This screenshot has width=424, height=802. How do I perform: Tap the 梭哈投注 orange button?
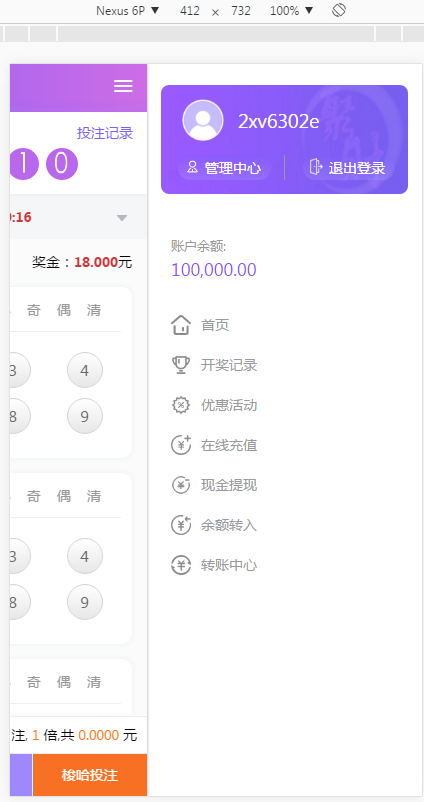tap(90, 775)
